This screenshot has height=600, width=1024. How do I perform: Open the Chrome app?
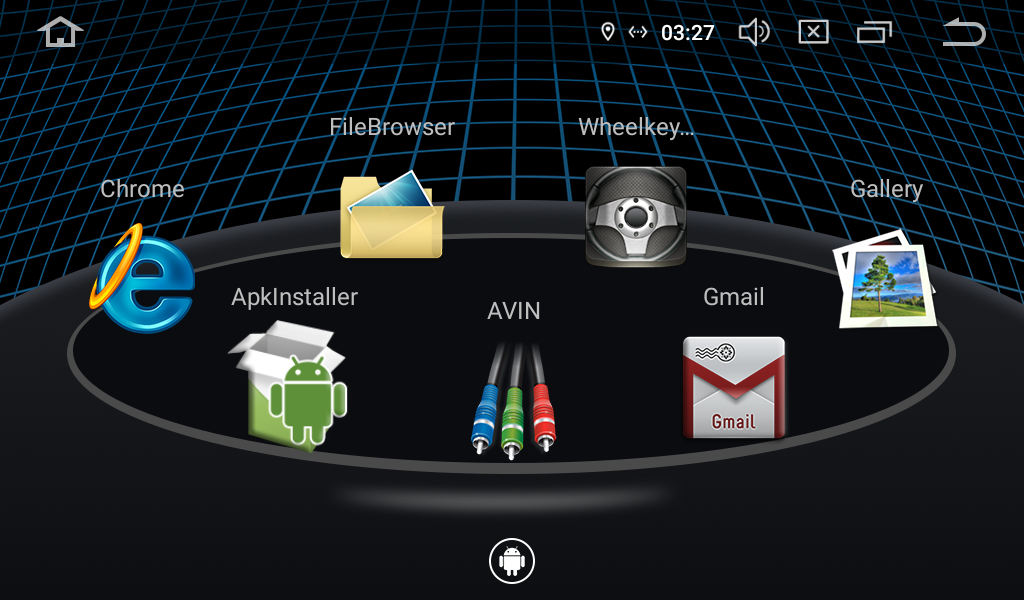143,279
